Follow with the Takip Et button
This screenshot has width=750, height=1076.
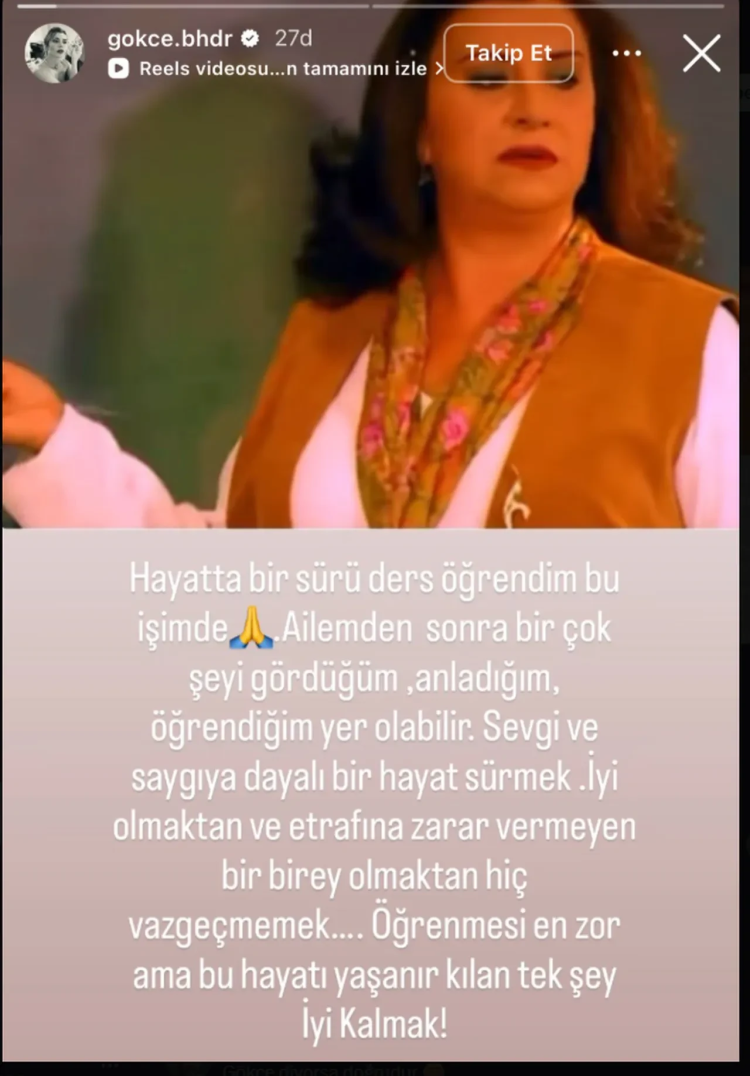(508, 53)
